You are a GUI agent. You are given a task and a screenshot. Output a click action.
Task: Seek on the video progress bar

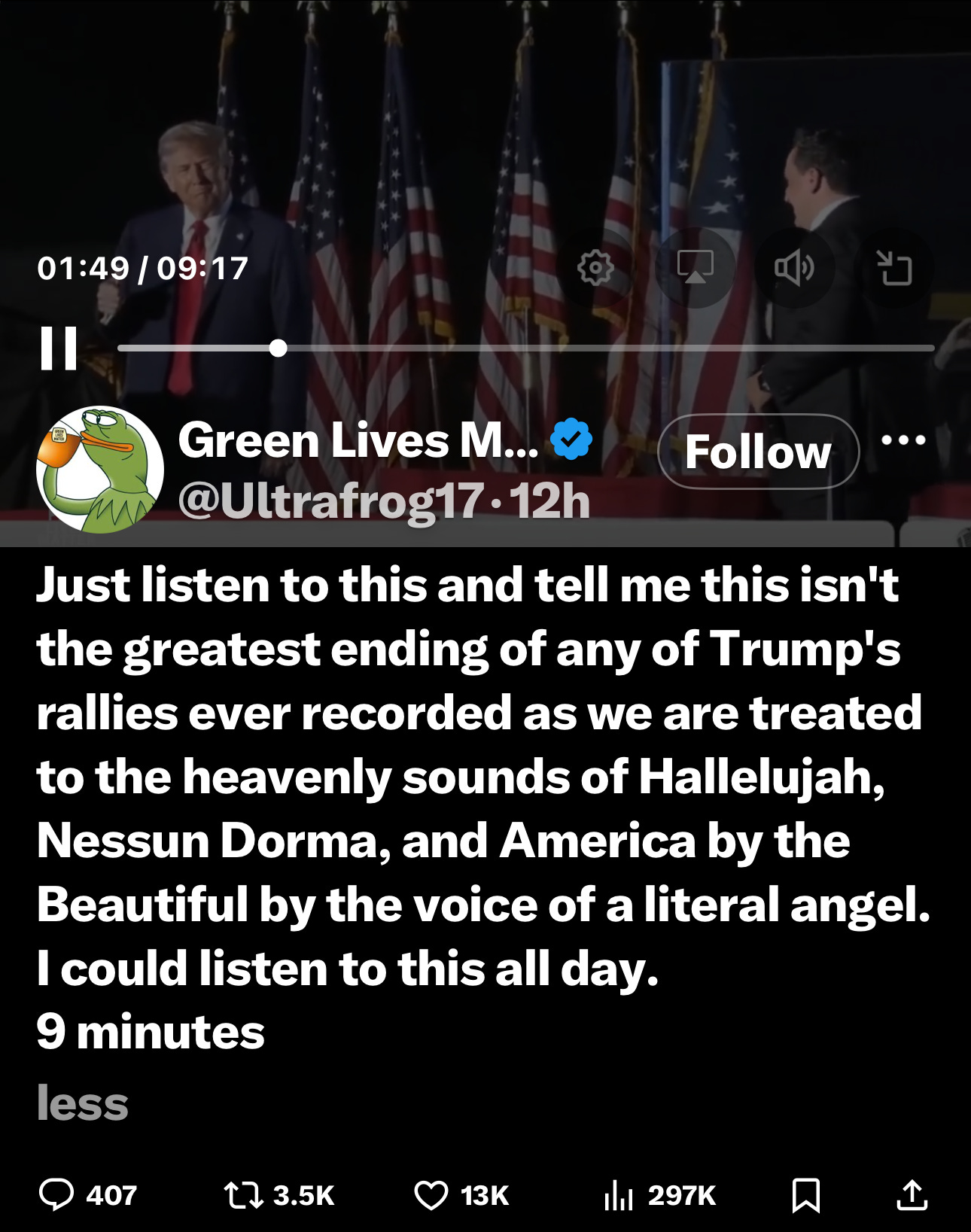coord(525,348)
